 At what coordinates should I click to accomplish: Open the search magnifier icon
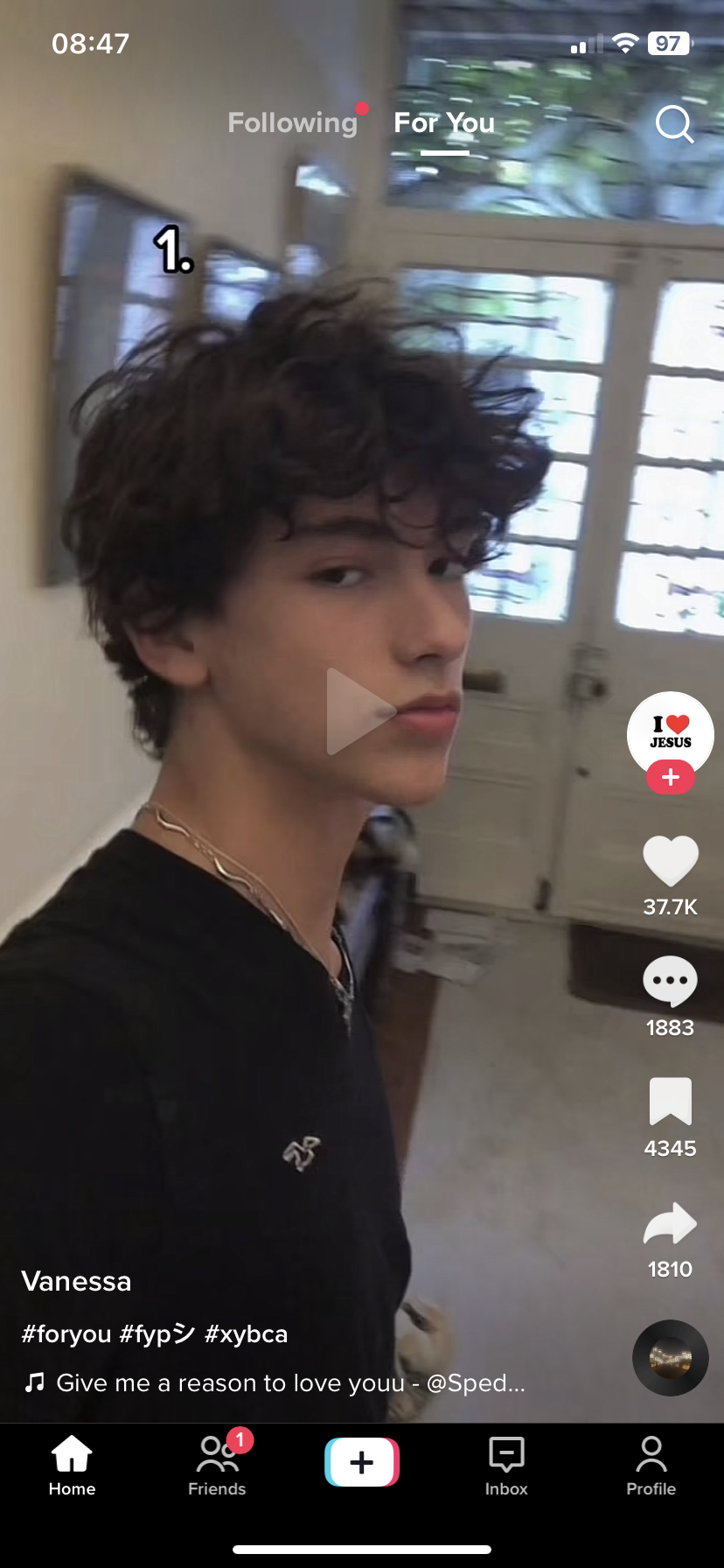tap(675, 124)
